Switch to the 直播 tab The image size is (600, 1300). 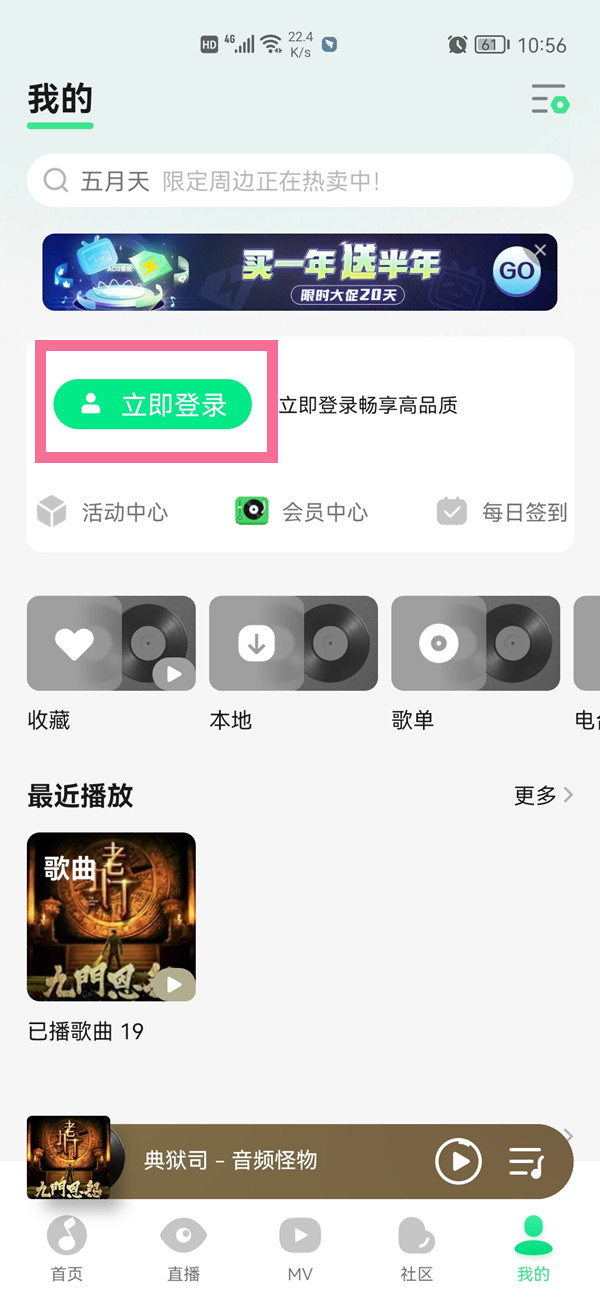click(x=183, y=1248)
